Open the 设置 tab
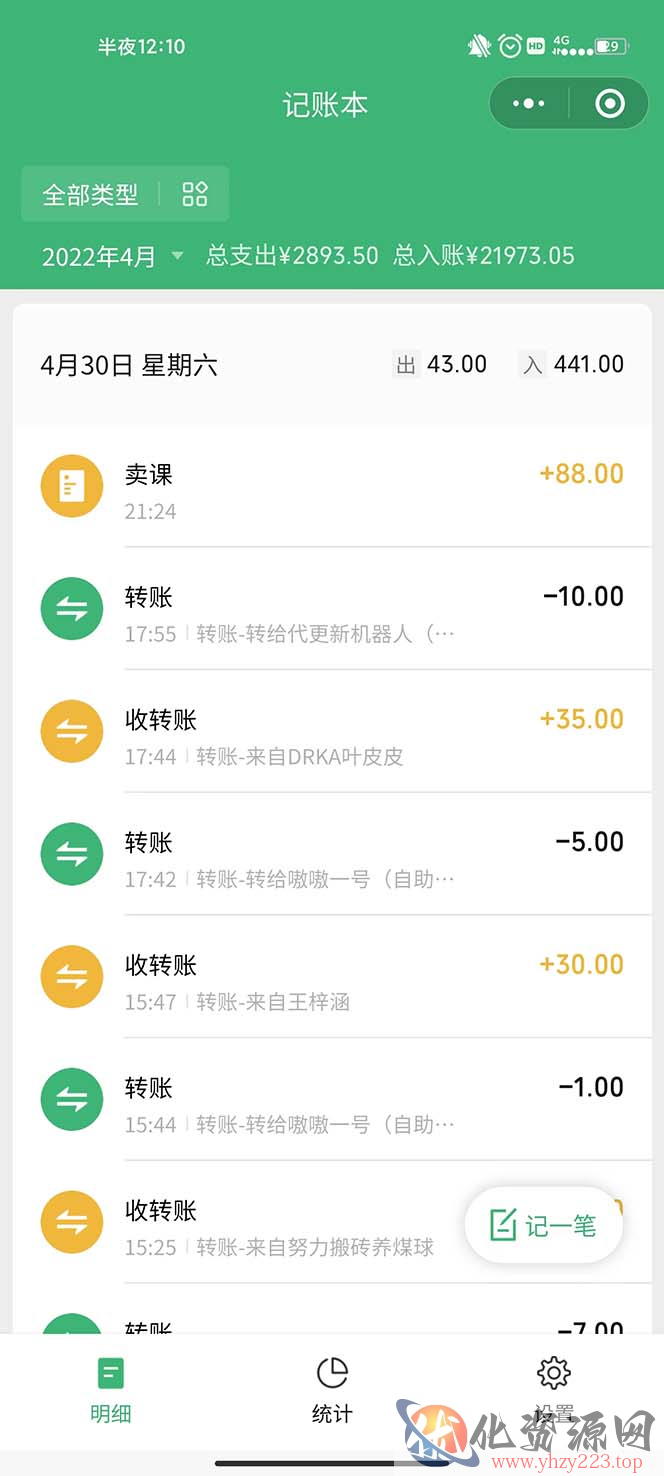Viewport: 664px width, 1476px height. click(x=553, y=1390)
